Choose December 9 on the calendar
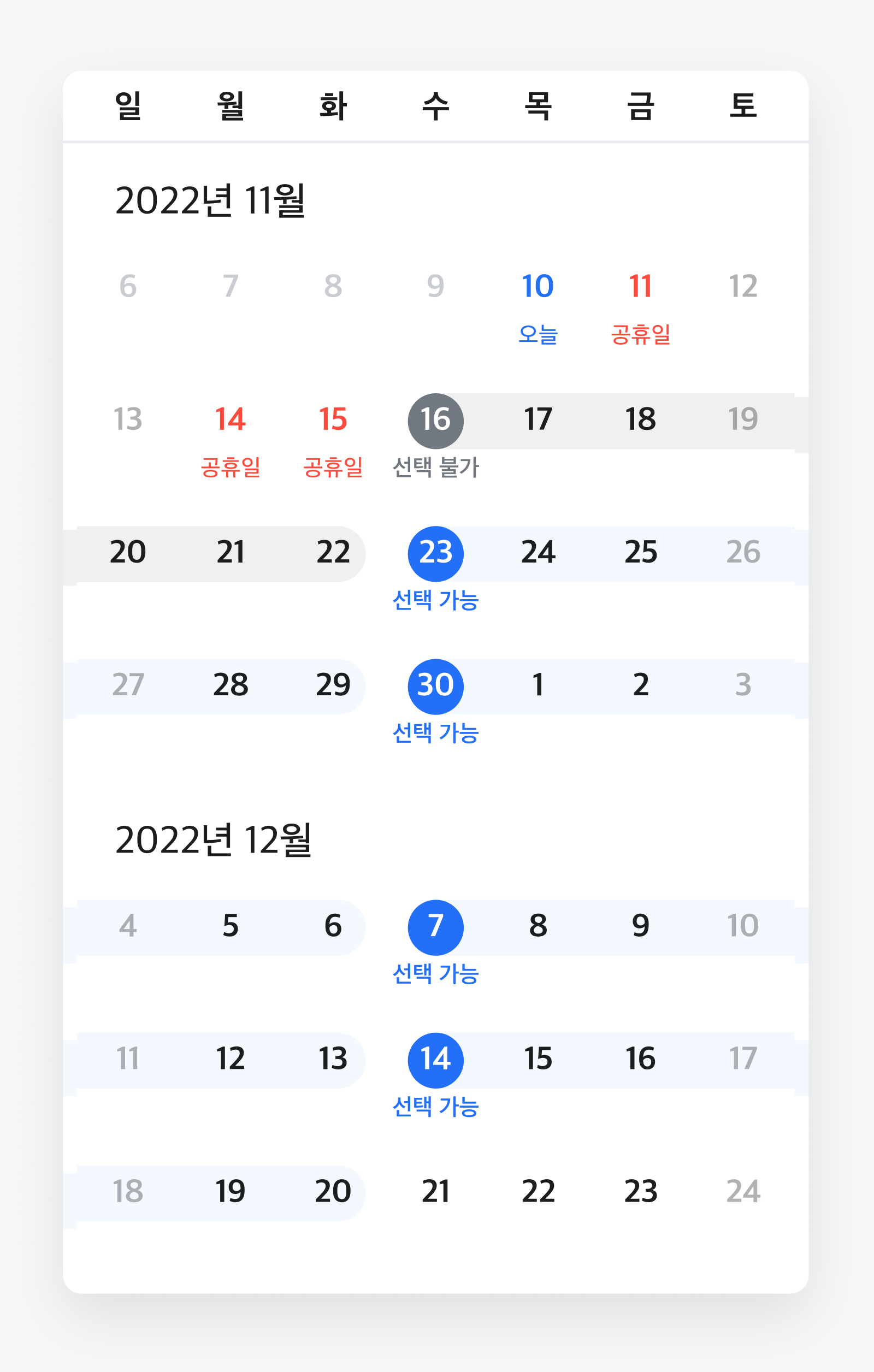Screen dimensions: 874x1372 point(640,926)
